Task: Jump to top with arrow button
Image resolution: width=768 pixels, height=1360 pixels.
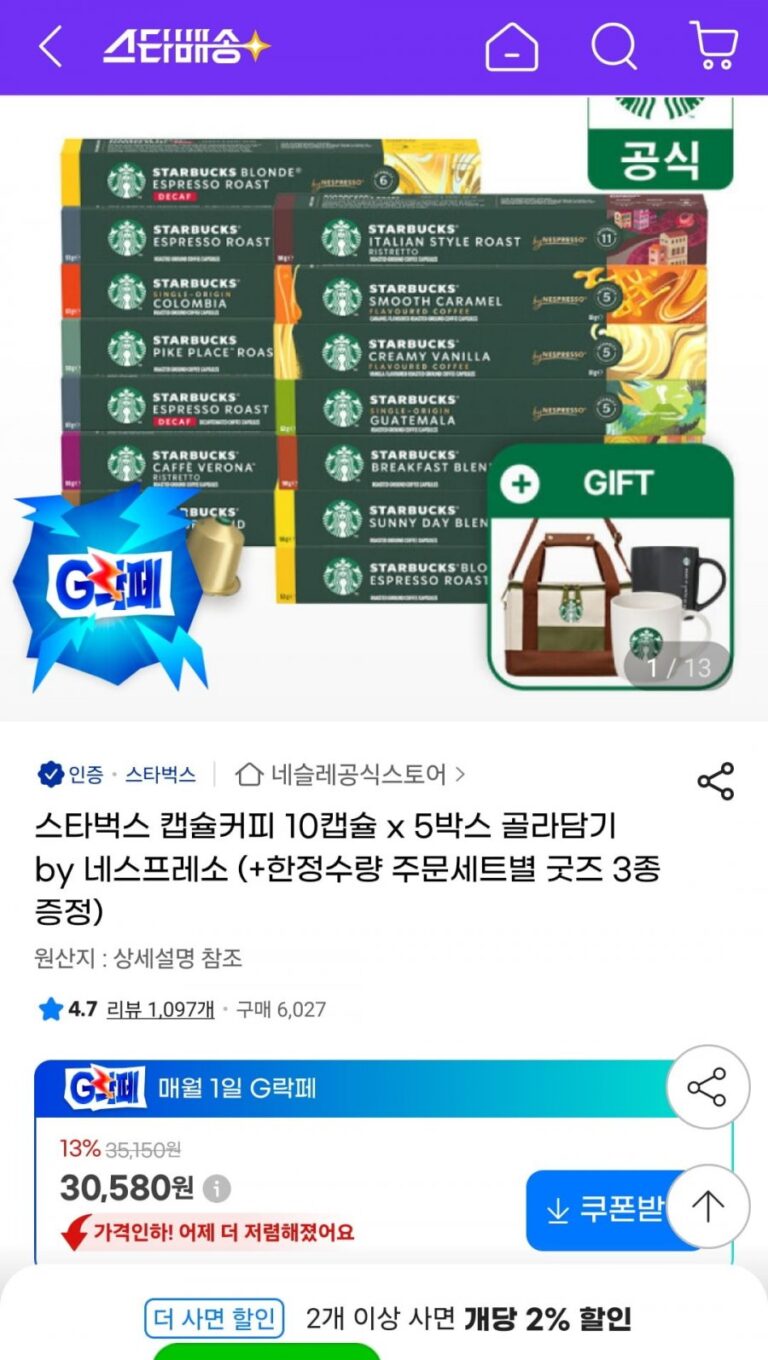Action: point(708,1206)
